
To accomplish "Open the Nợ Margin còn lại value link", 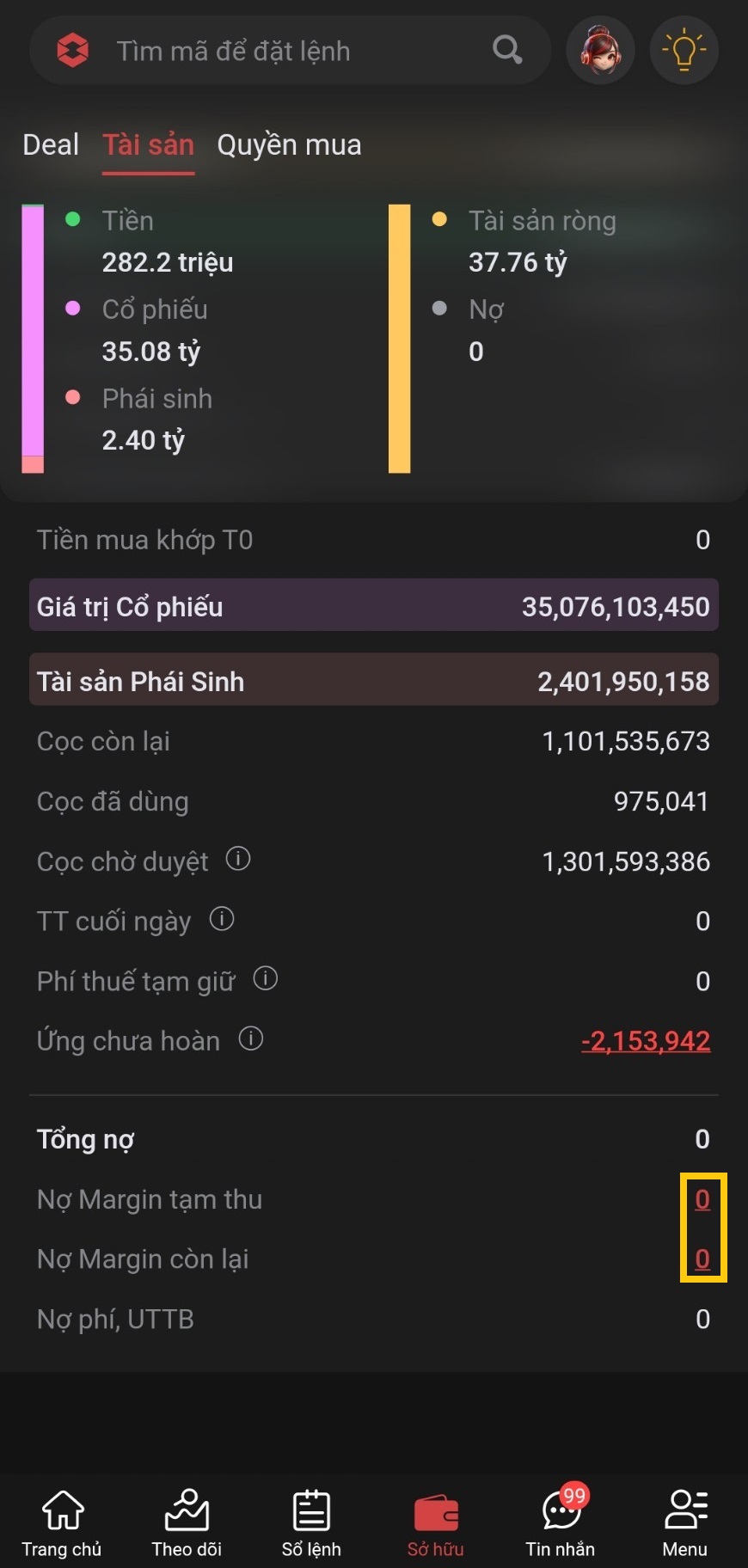I will [702, 1259].
